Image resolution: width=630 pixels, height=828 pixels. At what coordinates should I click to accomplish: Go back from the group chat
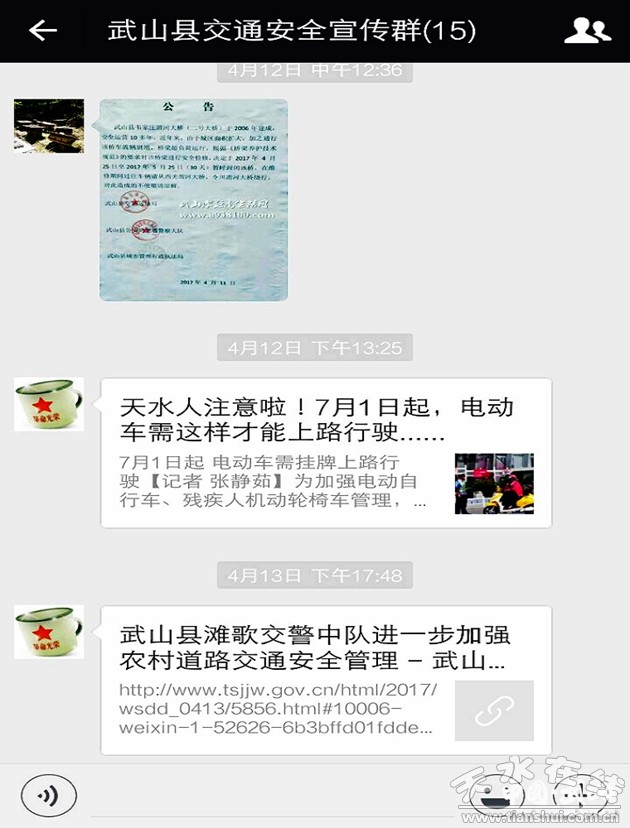(43, 31)
